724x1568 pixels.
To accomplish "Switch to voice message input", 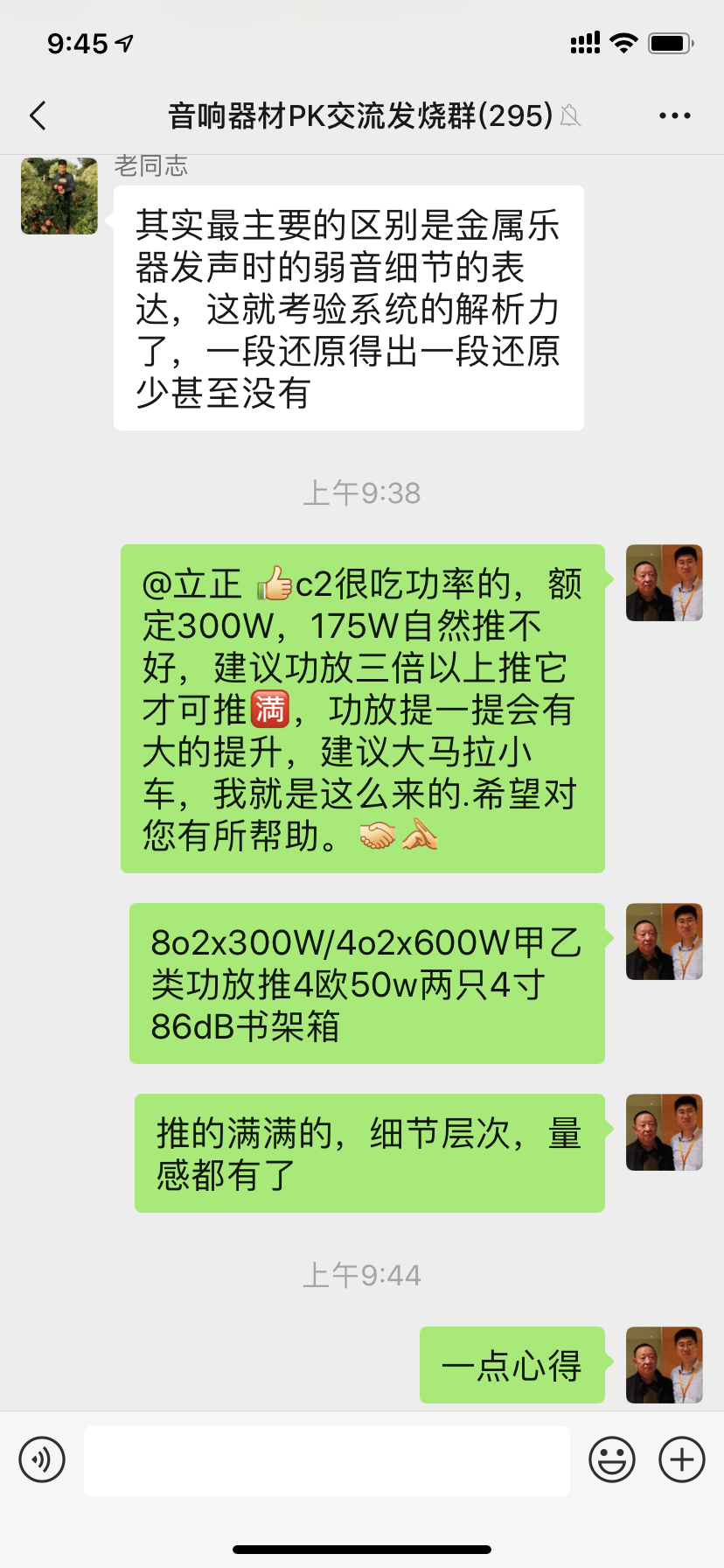I will click(x=42, y=1459).
